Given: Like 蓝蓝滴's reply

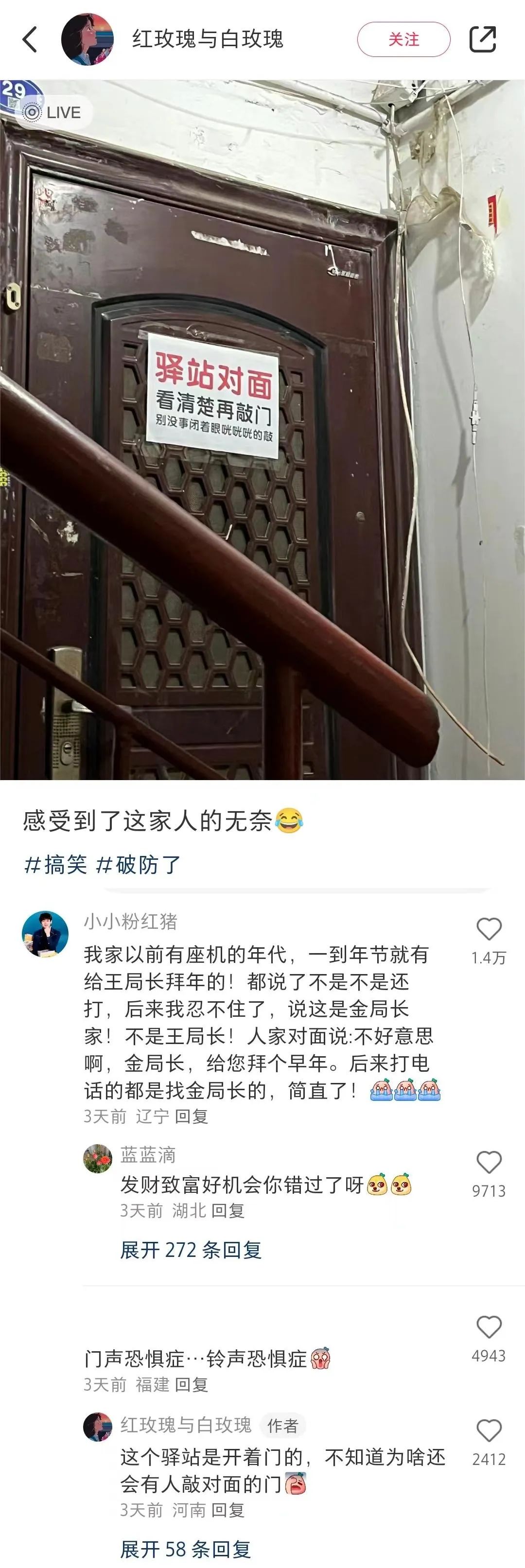Looking at the screenshot, I should point(489,1163).
